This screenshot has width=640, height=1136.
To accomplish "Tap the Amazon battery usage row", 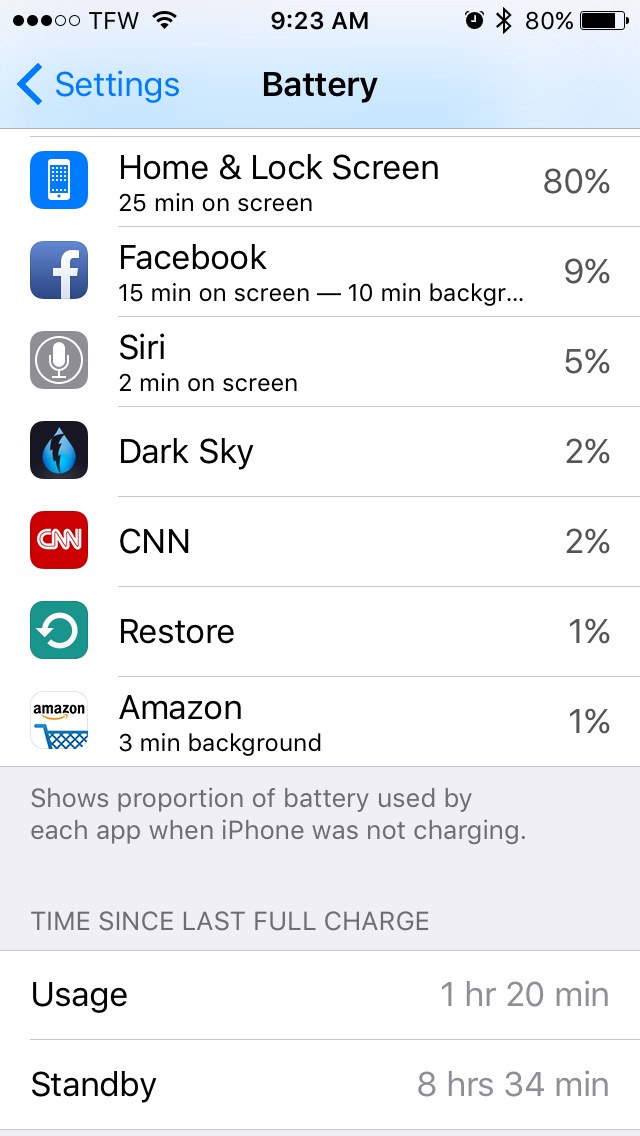I will (x=320, y=722).
